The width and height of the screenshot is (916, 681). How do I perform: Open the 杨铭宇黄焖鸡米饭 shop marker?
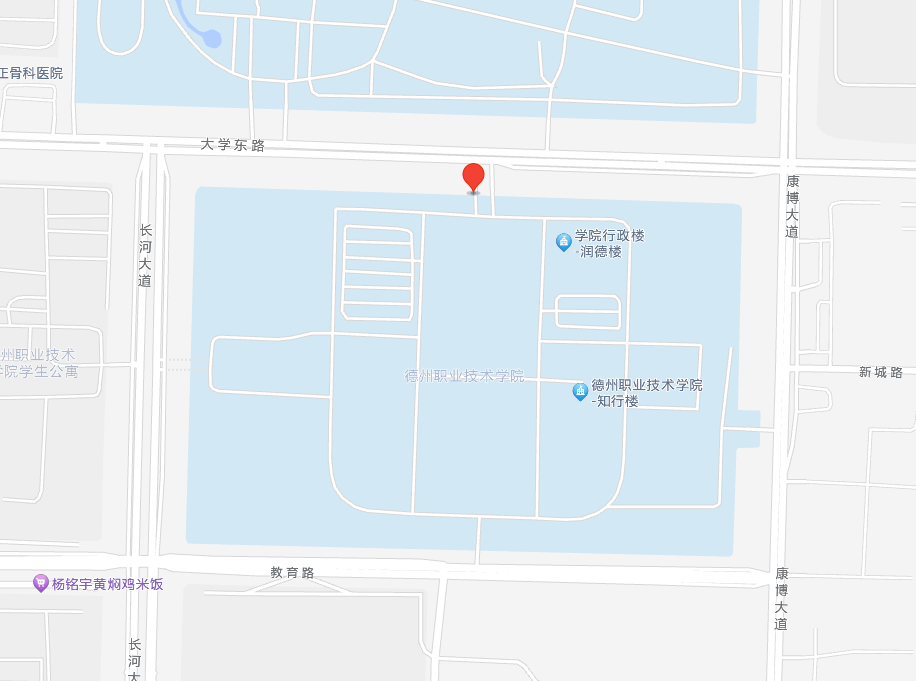(x=40, y=583)
